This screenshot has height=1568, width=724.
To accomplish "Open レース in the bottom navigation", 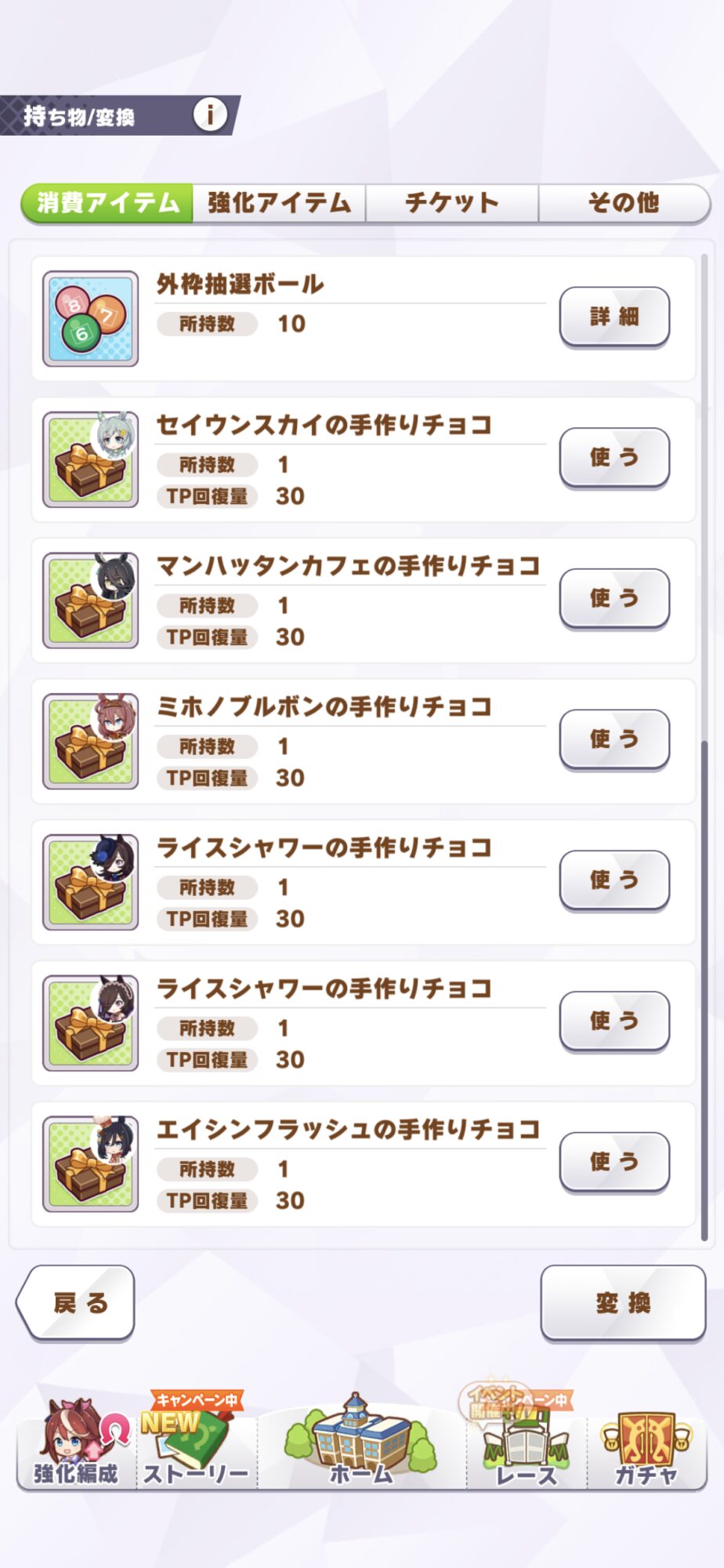I will tap(526, 1443).
